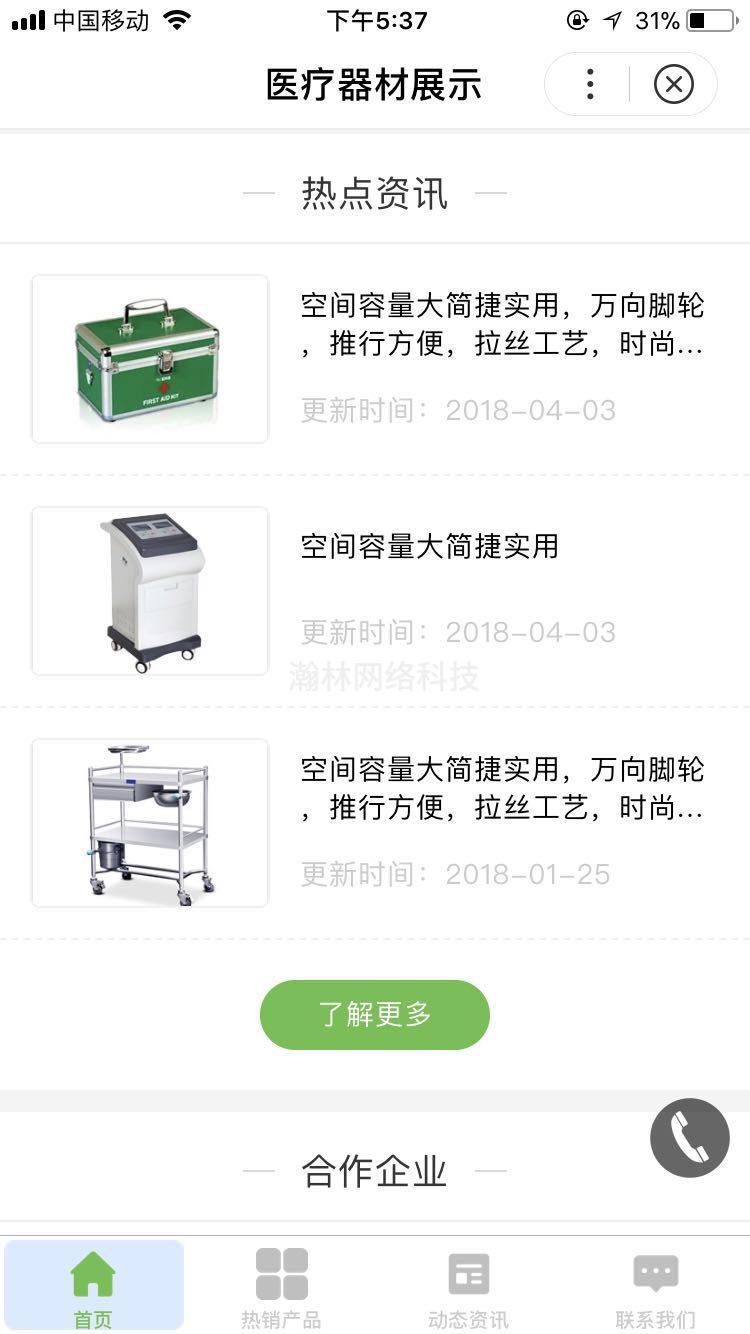Tap the 了解更多 button
Viewport: 750px width, 1334px height.
tap(375, 1015)
